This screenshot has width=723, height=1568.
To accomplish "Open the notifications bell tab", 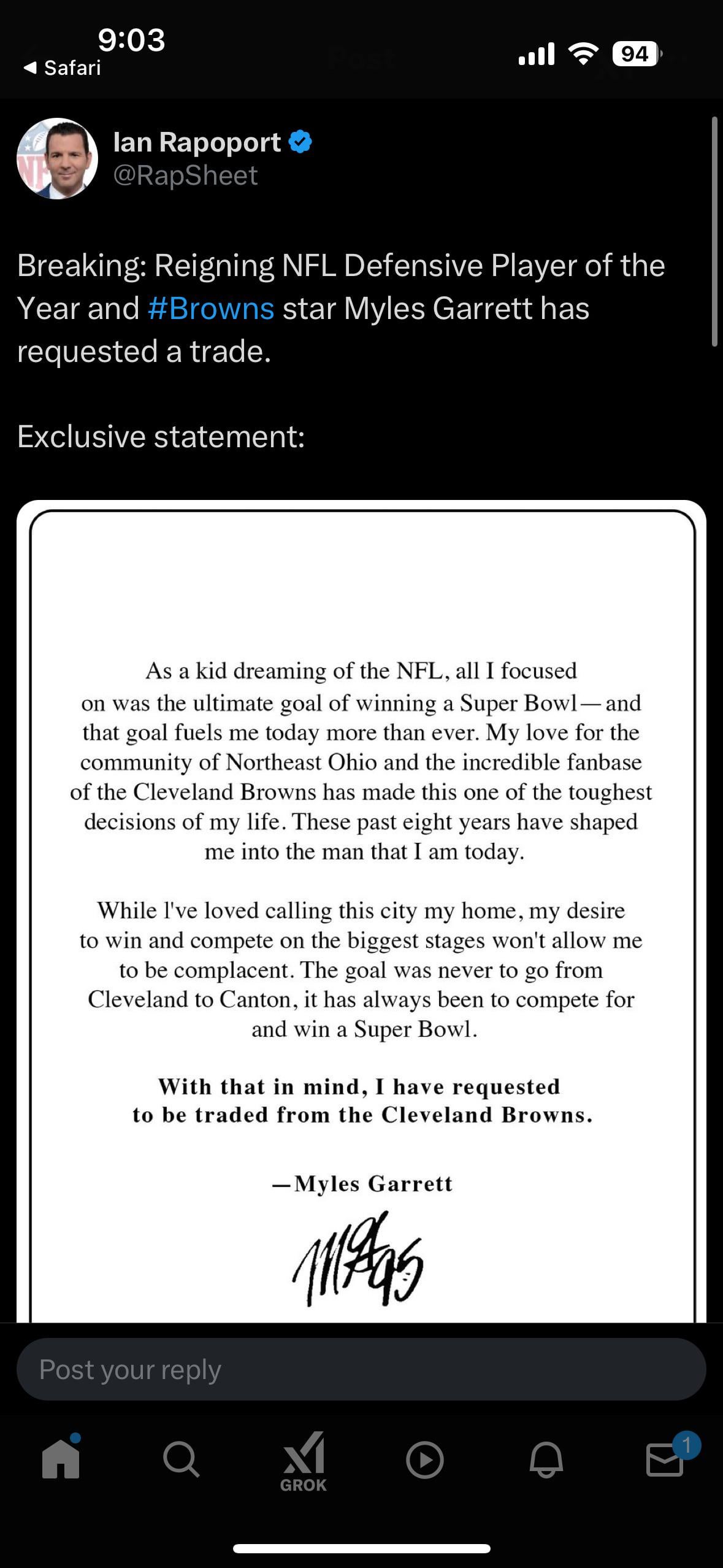I will tap(546, 1459).
